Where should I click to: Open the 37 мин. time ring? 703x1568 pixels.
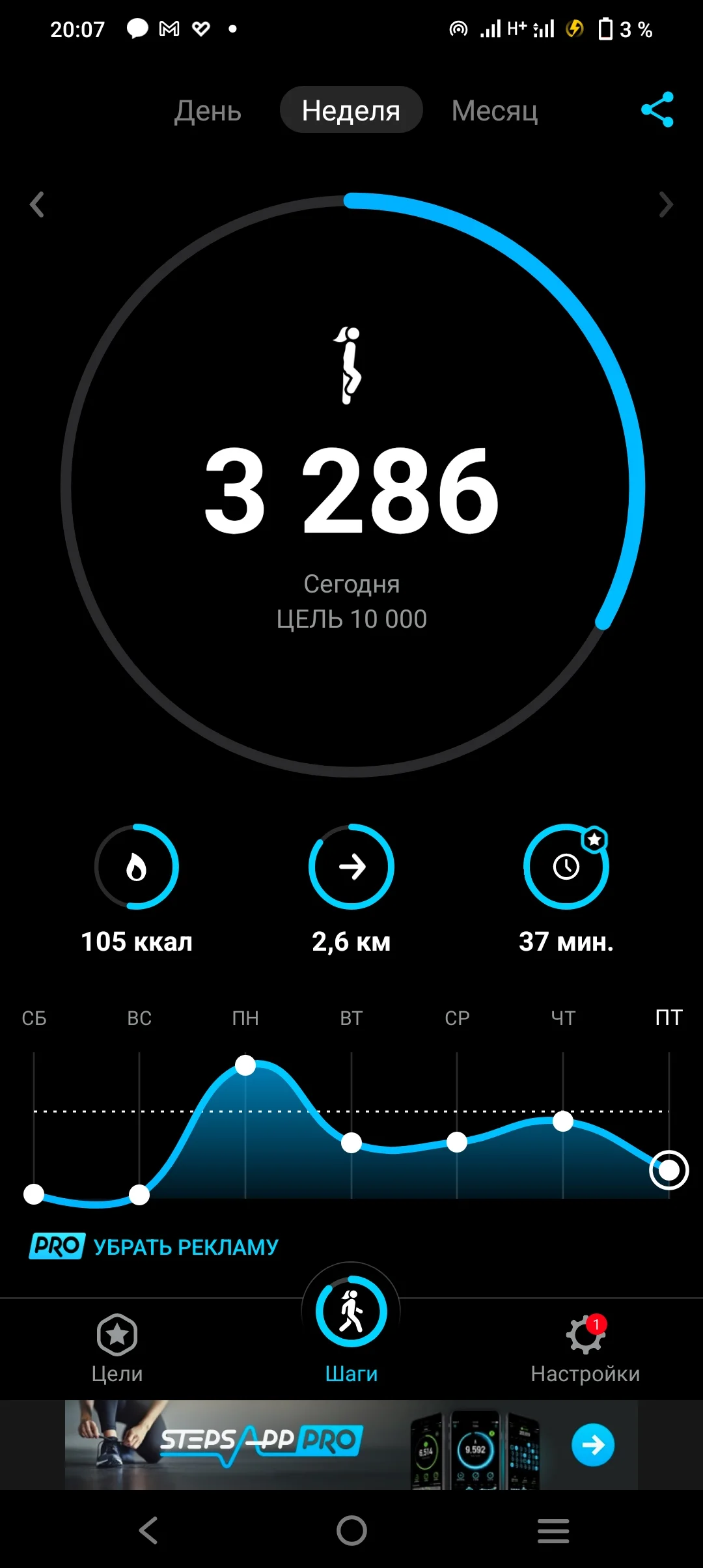pyautogui.click(x=566, y=867)
